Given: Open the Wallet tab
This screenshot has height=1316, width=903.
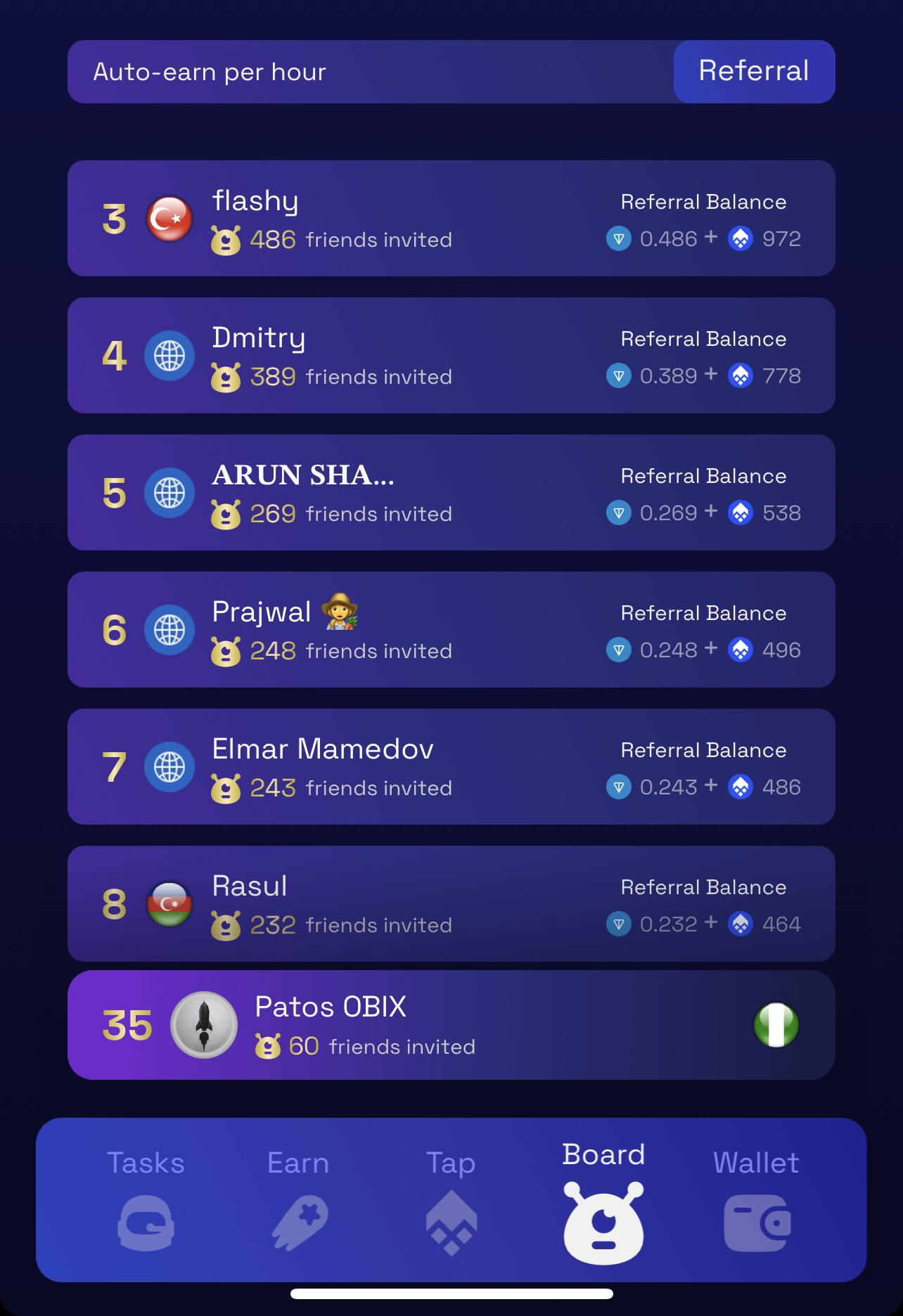Looking at the screenshot, I should click(x=756, y=1201).
